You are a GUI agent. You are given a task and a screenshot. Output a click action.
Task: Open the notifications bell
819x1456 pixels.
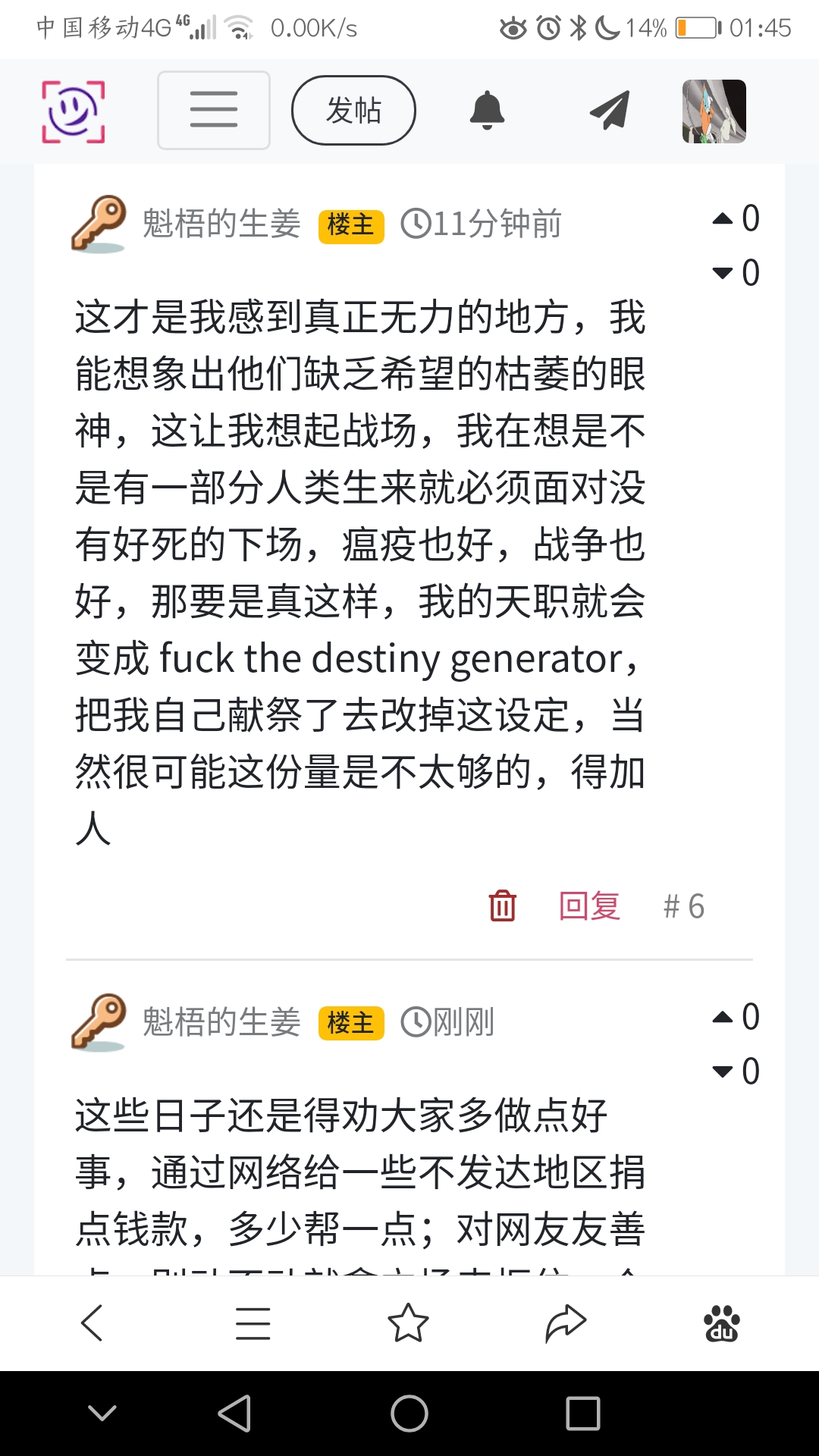(x=487, y=111)
